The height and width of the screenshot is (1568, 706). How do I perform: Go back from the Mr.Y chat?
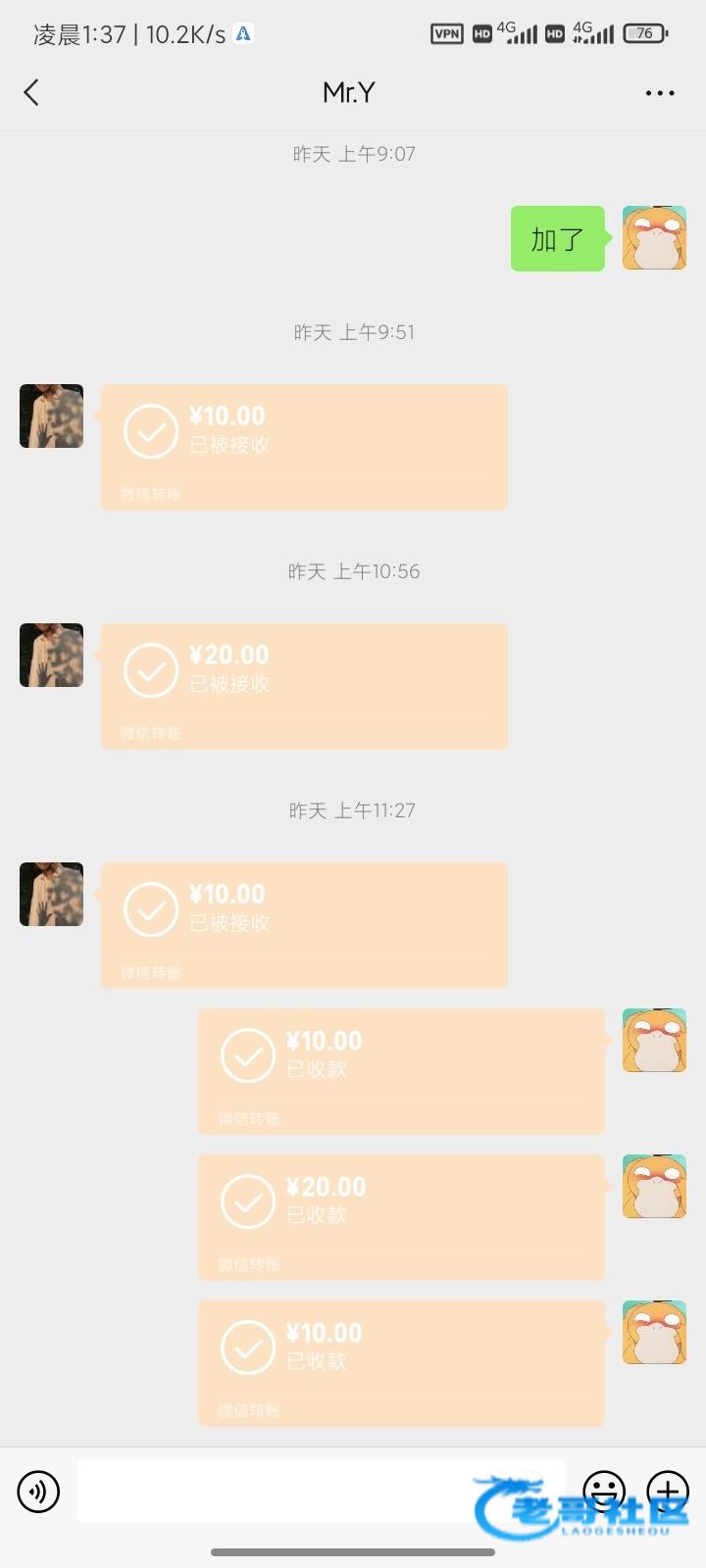[x=31, y=93]
